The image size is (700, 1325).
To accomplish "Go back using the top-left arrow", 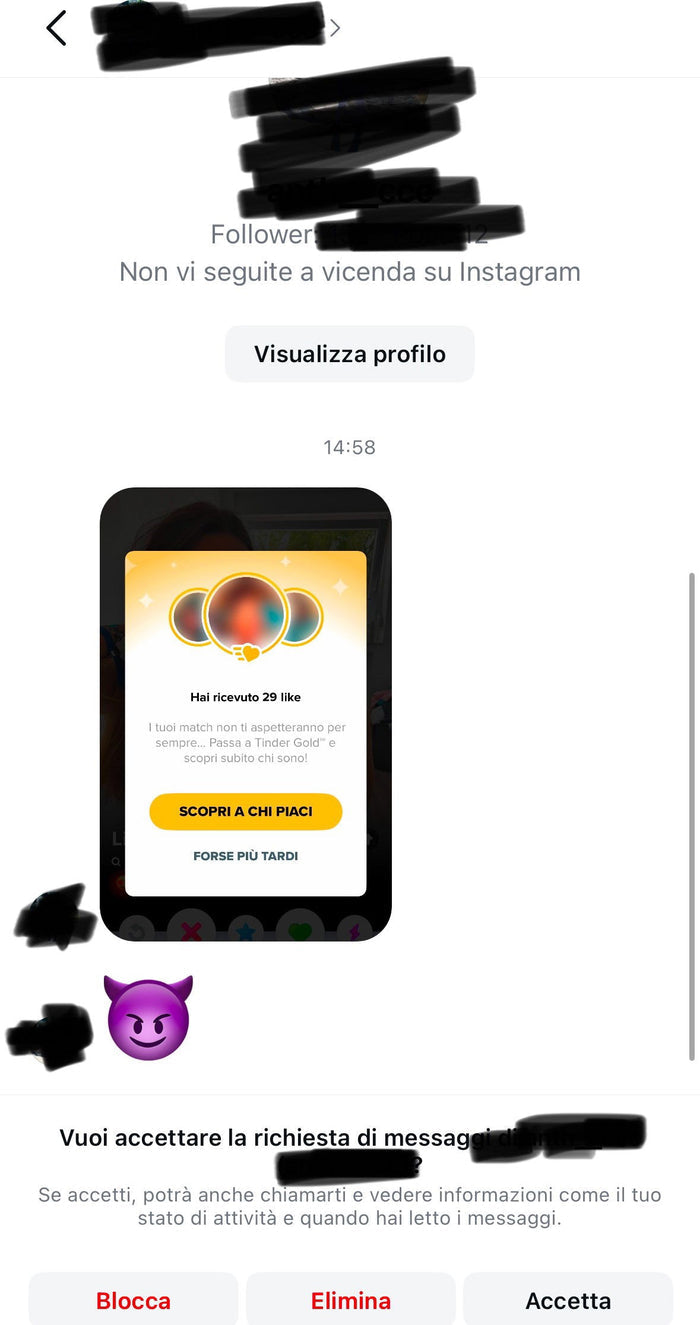I will click(56, 29).
